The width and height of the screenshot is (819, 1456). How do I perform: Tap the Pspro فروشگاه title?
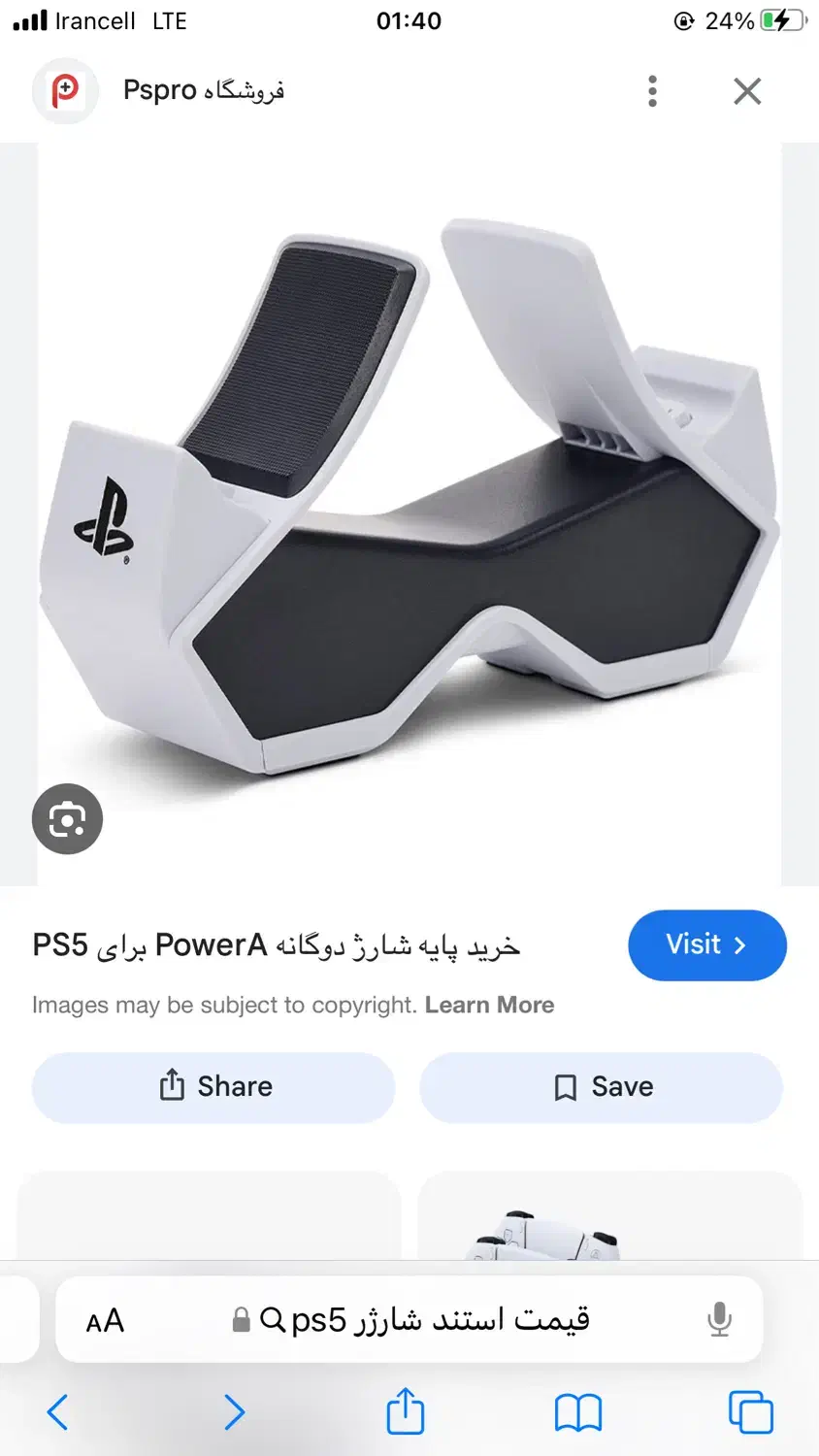(204, 90)
